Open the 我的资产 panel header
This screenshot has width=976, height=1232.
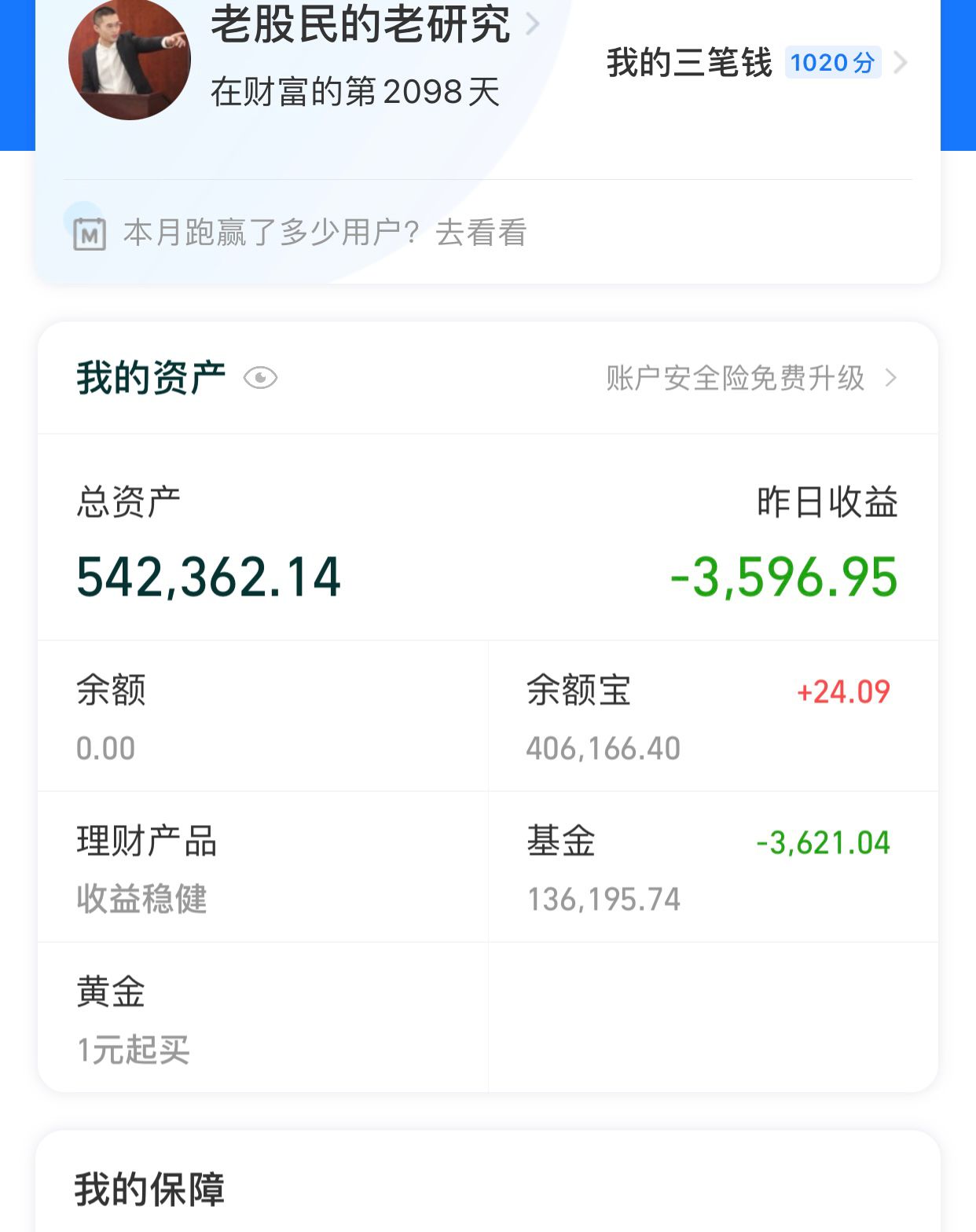tap(149, 379)
